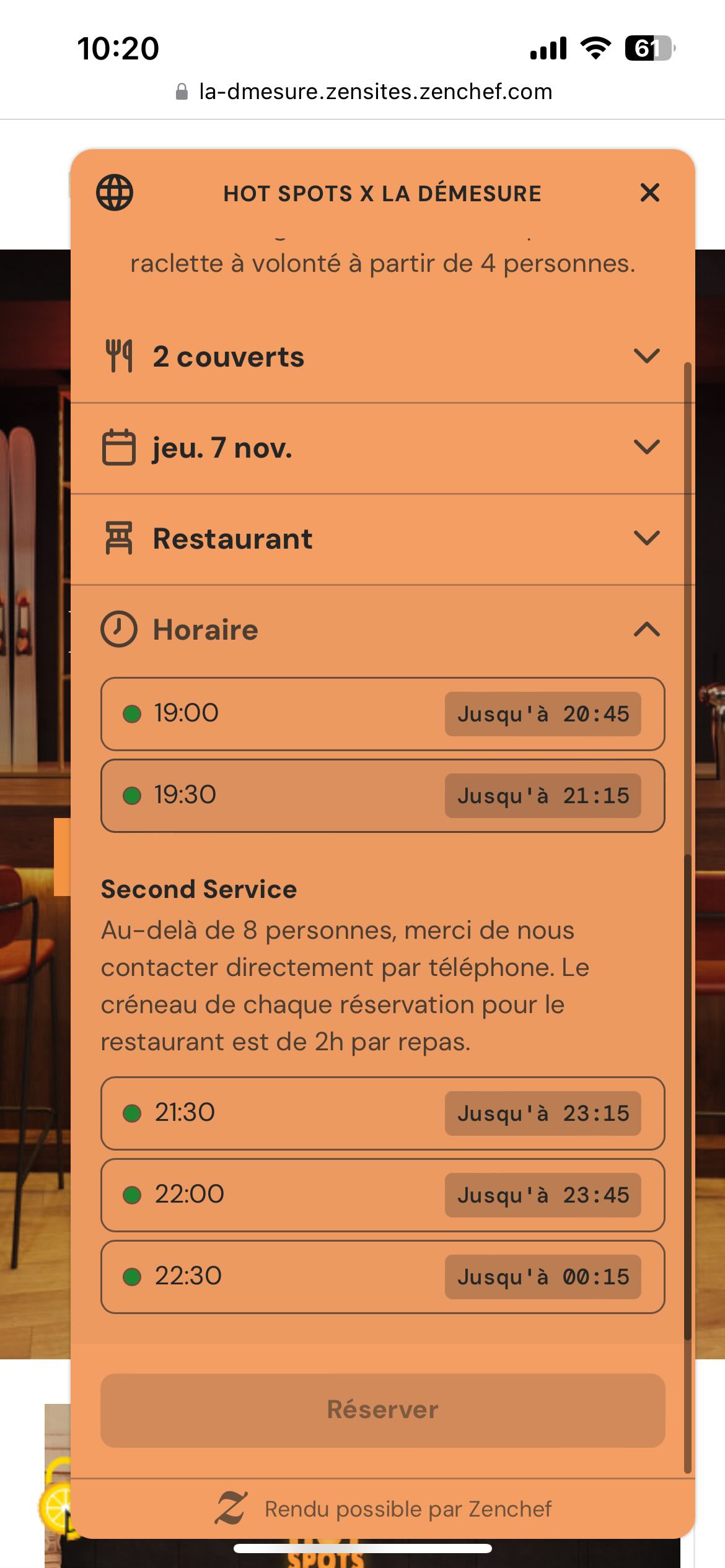Tap the Réserver button
Image resolution: width=725 pixels, height=1568 pixels.
[382, 1410]
